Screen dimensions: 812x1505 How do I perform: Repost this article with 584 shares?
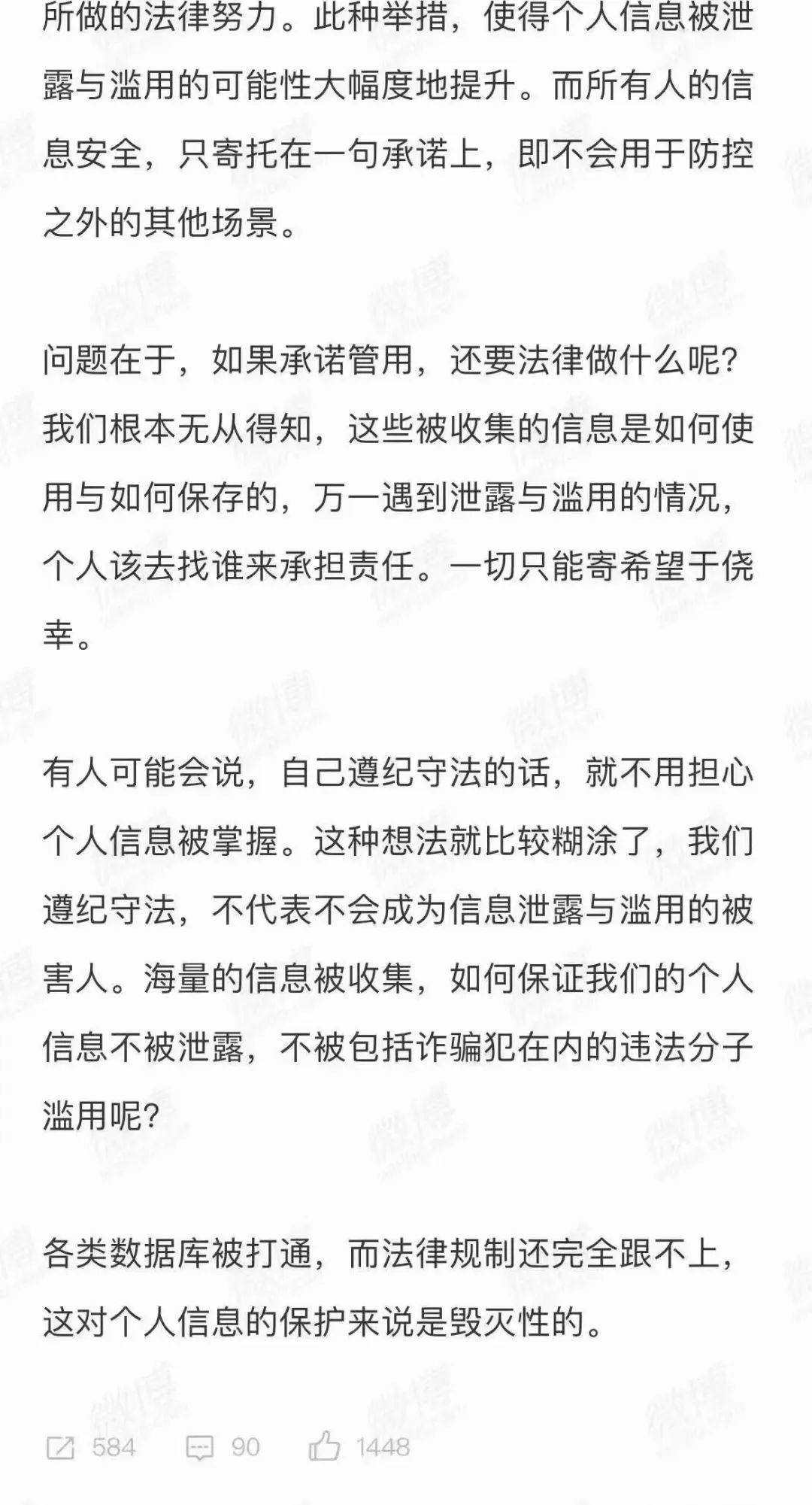[x=91, y=1447]
